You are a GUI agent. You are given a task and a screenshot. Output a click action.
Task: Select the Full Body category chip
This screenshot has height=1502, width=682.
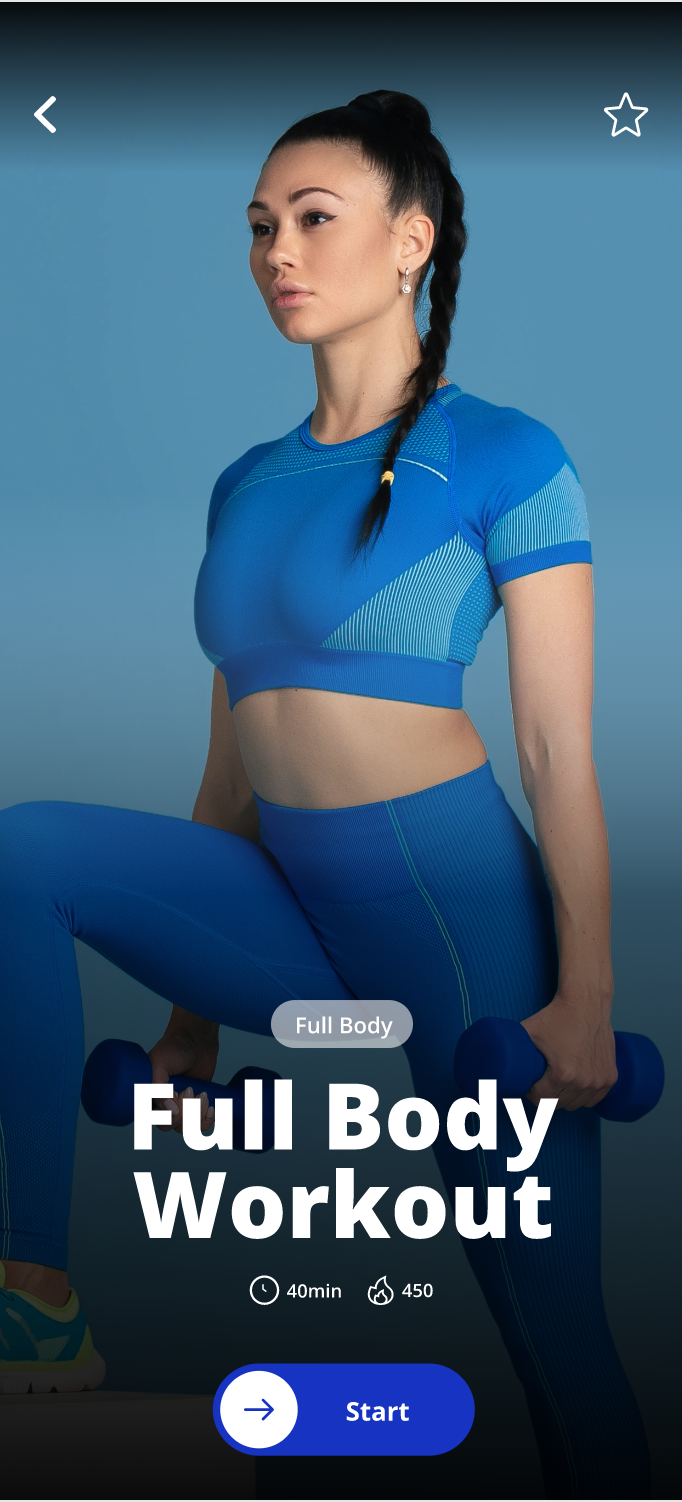tap(342, 1025)
